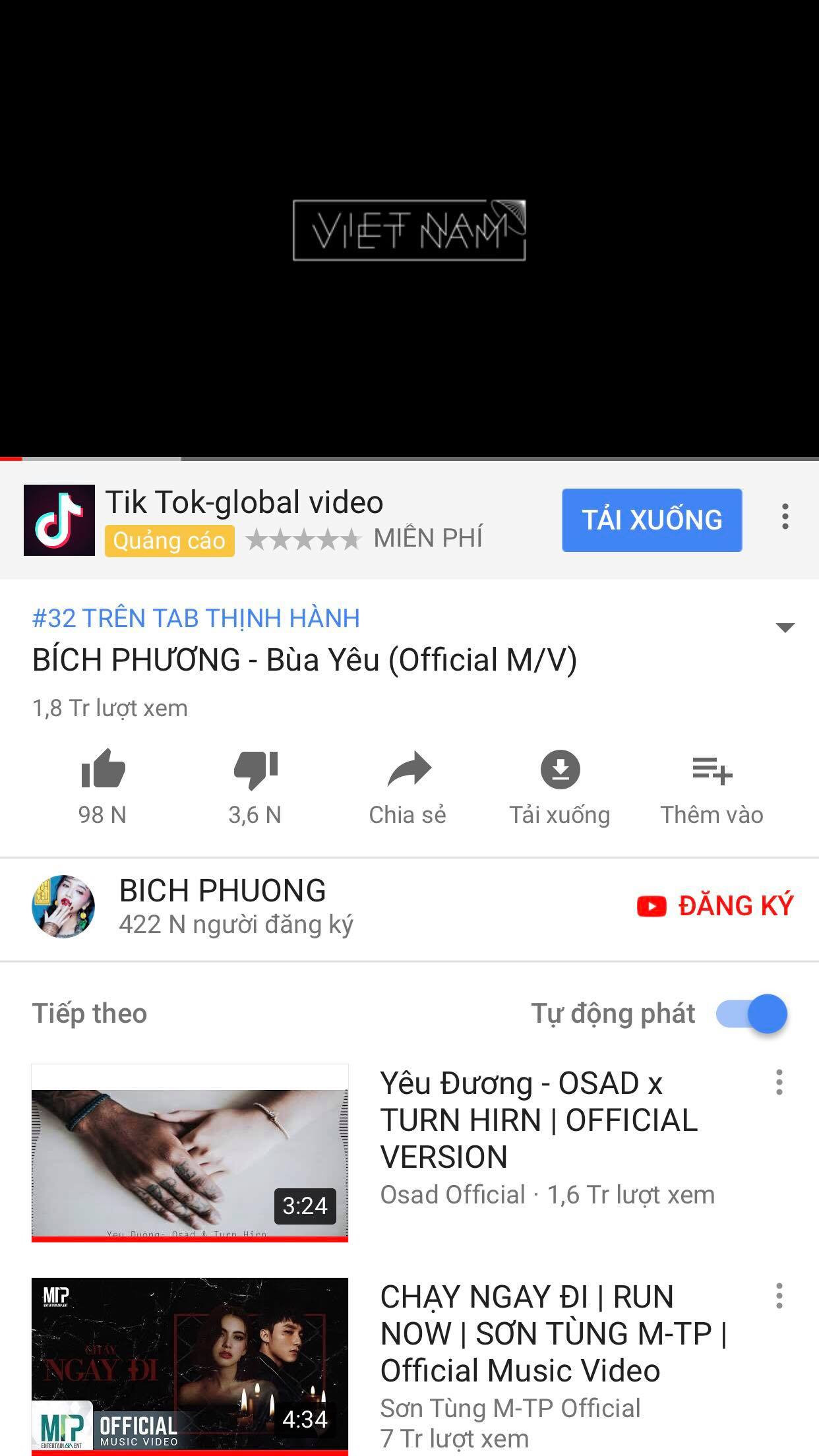Tap the TẢI XUỐNG button on Tik Tok ad
Screen dimensions: 819x1456
coord(652,520)
